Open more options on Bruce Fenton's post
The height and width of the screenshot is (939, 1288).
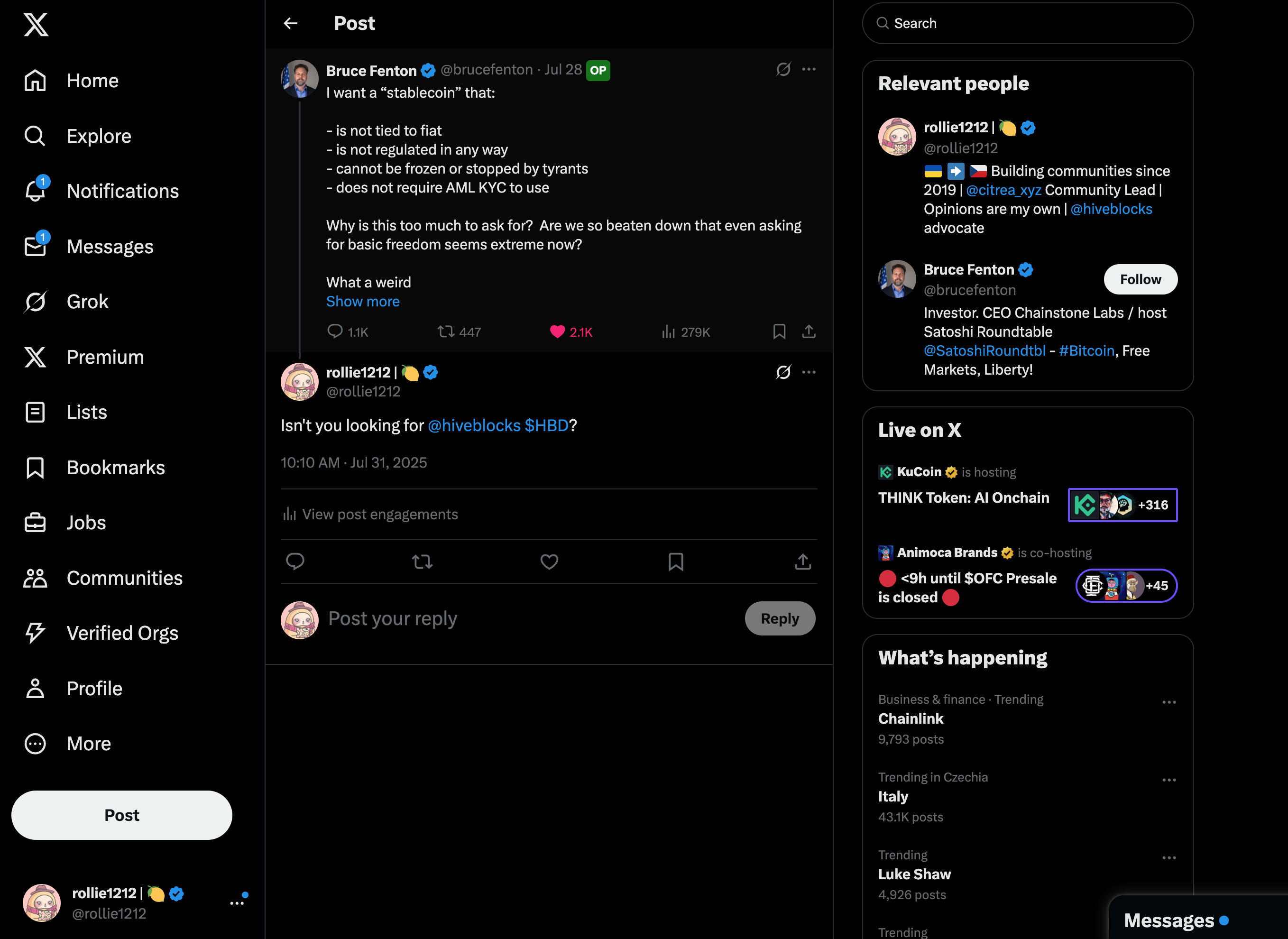click(809, 69)
